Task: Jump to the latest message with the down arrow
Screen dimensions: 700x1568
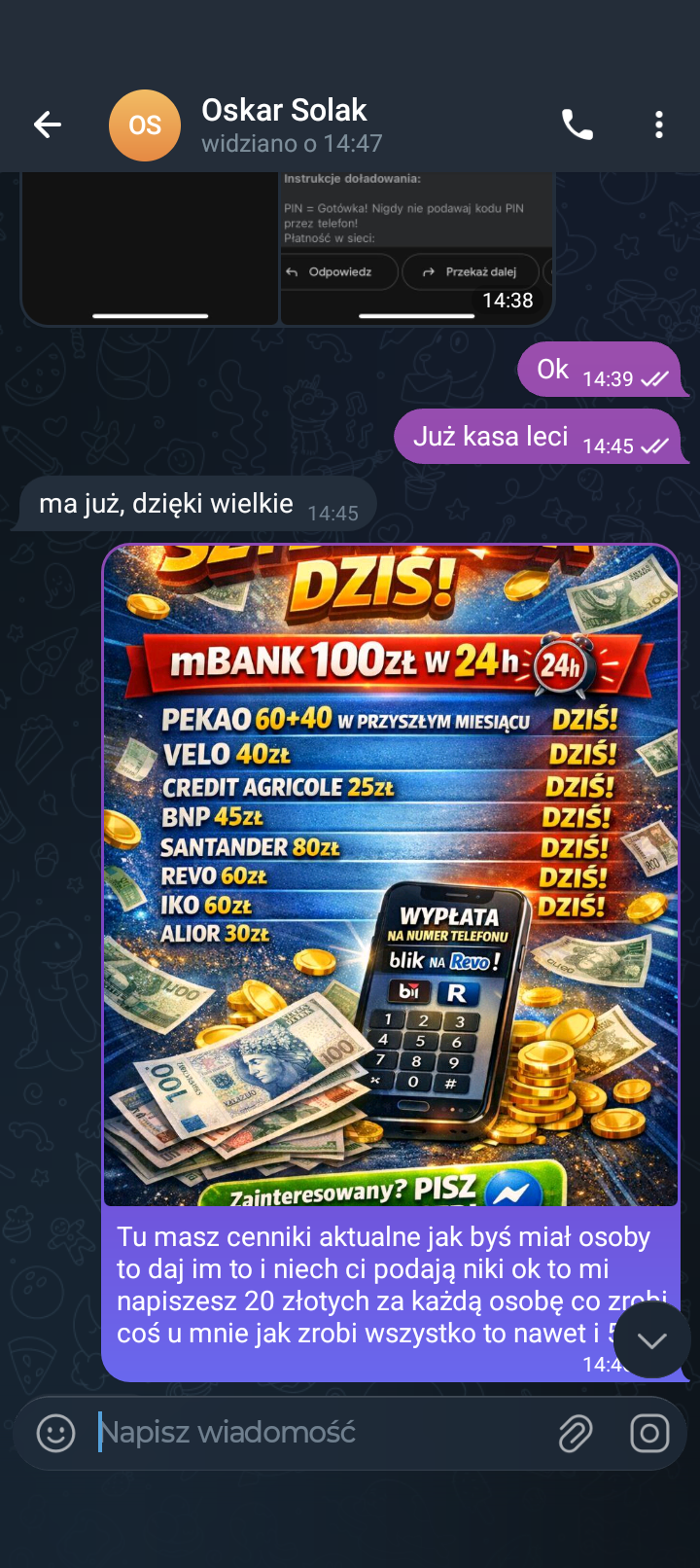Action: (x=651, y=1340)
